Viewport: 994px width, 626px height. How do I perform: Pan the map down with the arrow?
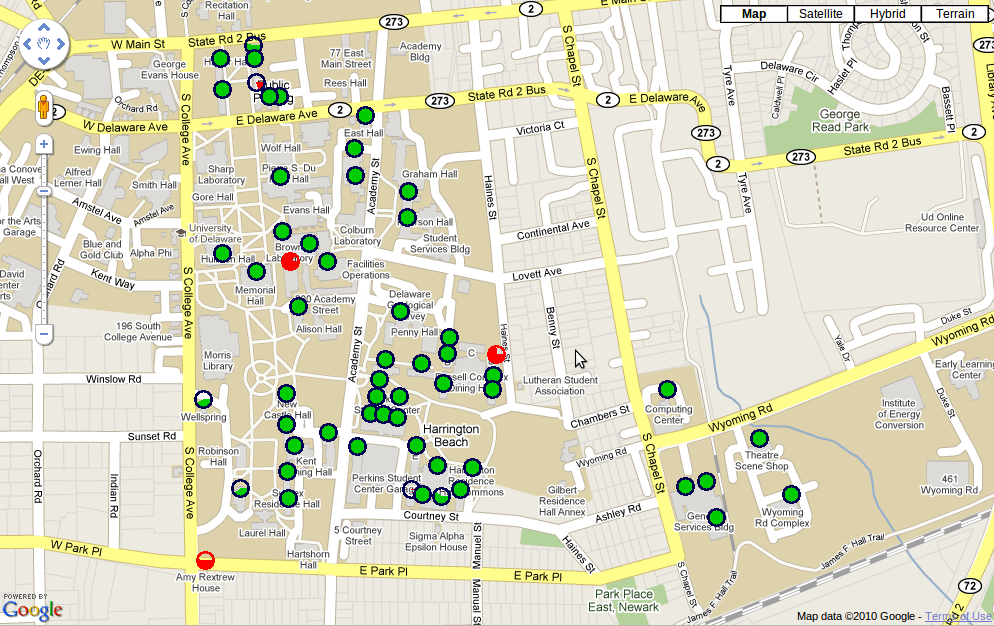[x=43, y=60]
